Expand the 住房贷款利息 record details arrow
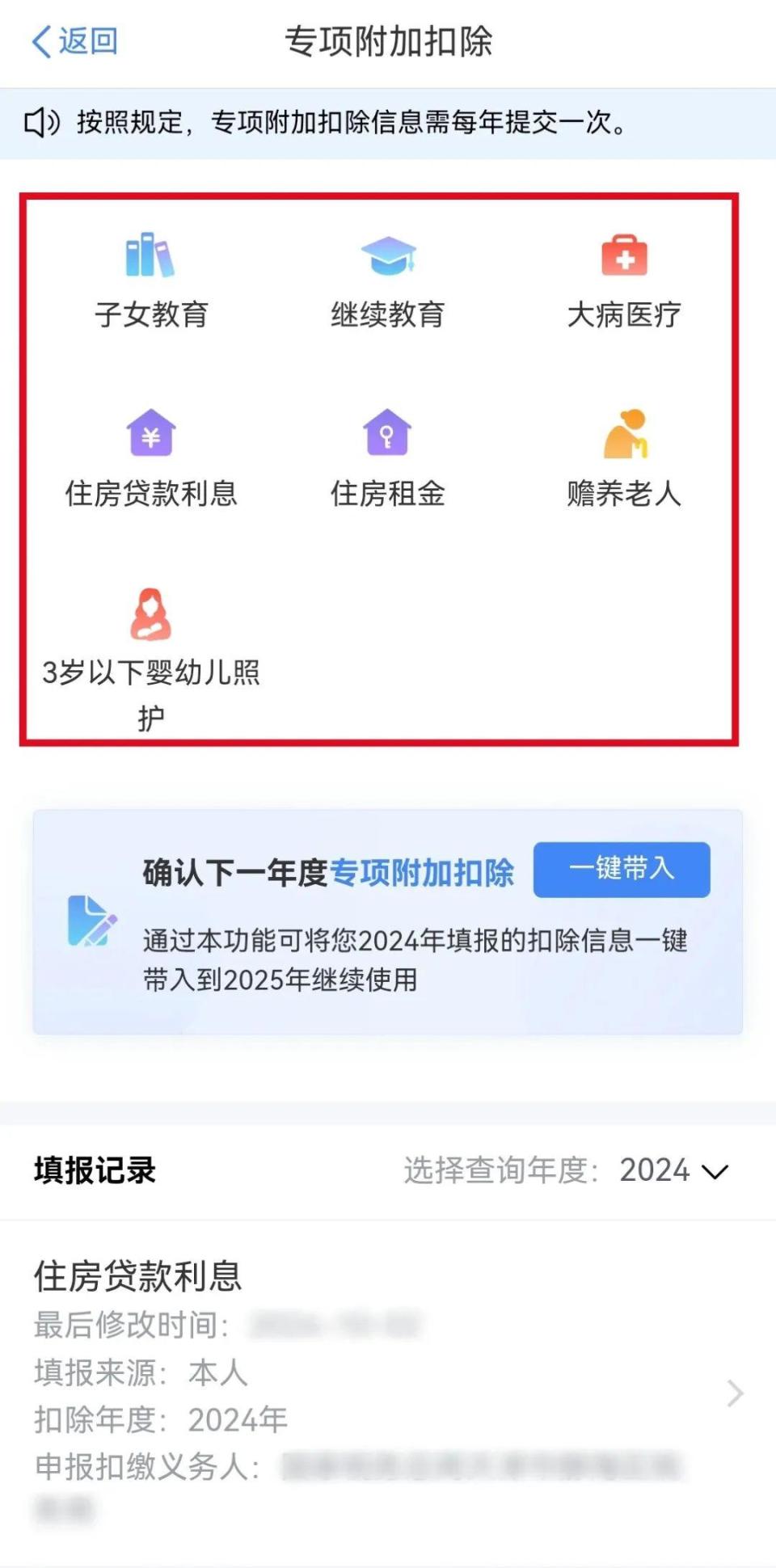Screen dimensions: 776x1568 point(734,1393)
